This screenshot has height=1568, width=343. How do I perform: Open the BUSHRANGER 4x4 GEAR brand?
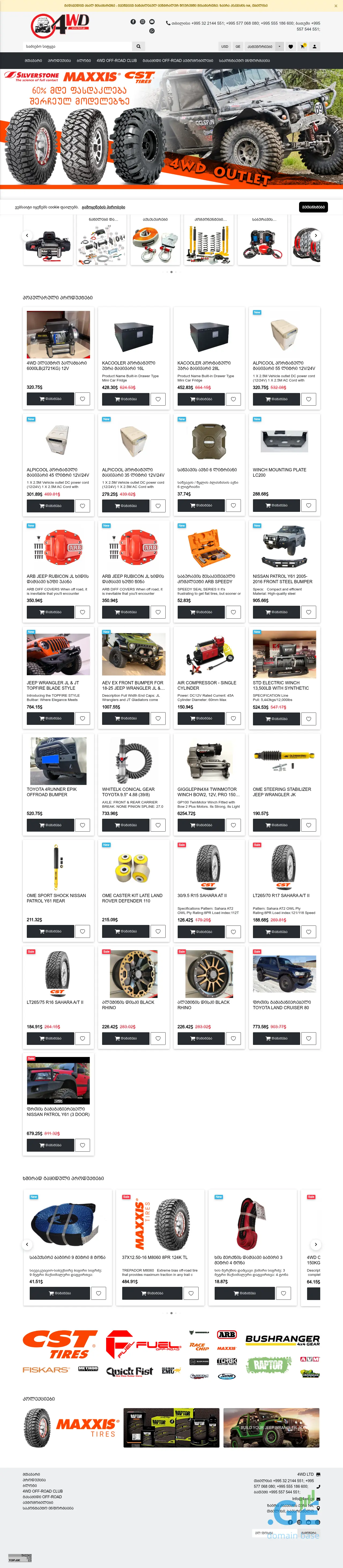pos(282,1340)
